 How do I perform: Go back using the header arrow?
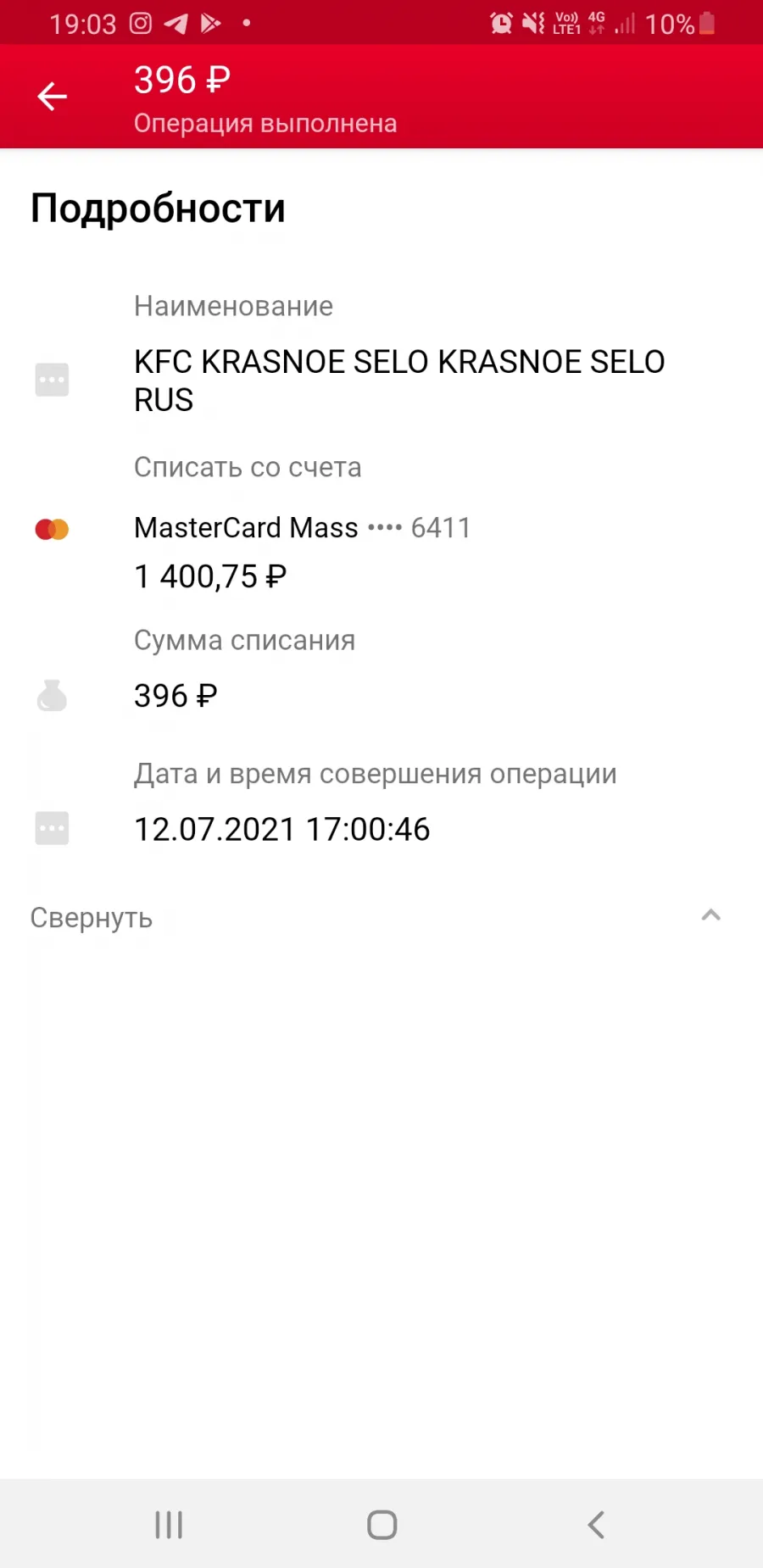[x=52, y=97]
